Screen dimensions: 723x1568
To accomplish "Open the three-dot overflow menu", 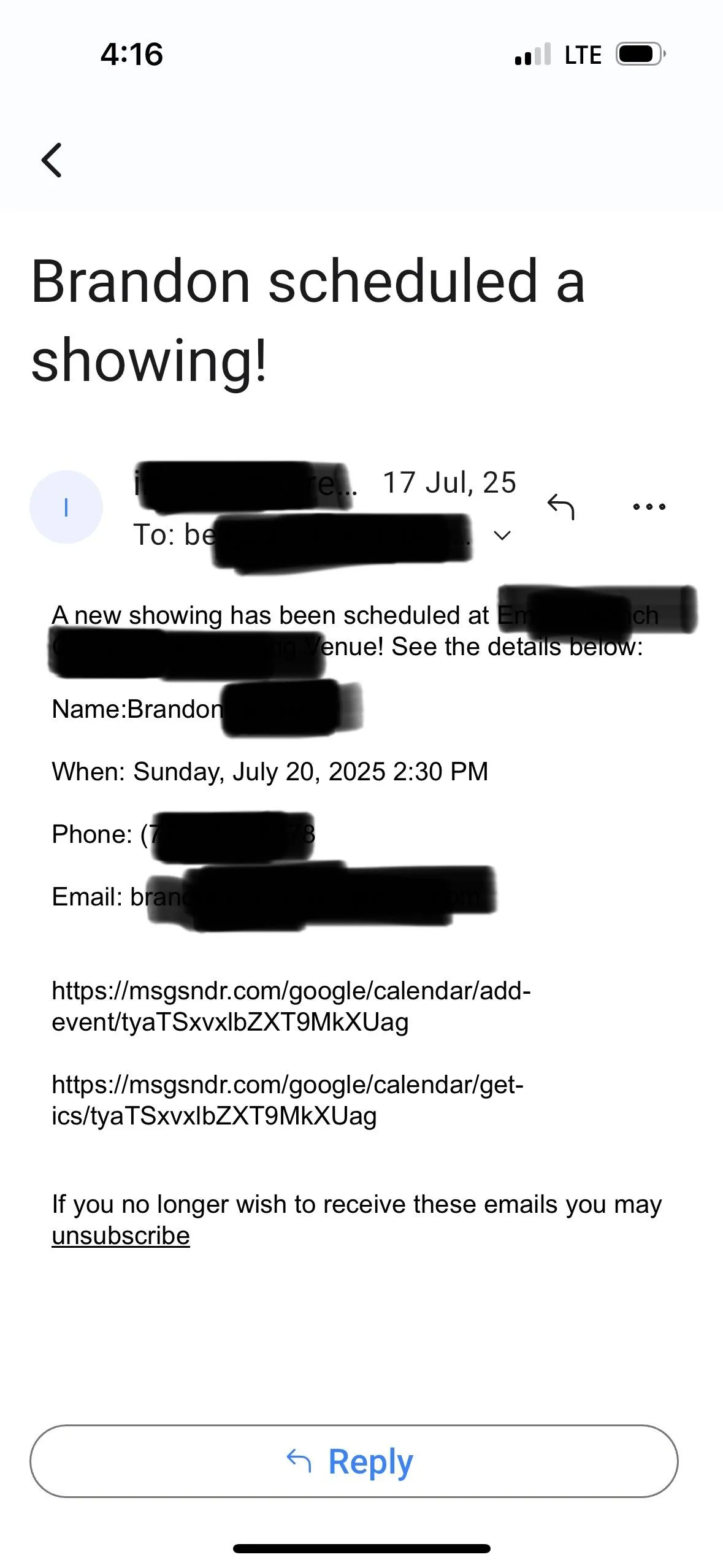I will point(649,507).
